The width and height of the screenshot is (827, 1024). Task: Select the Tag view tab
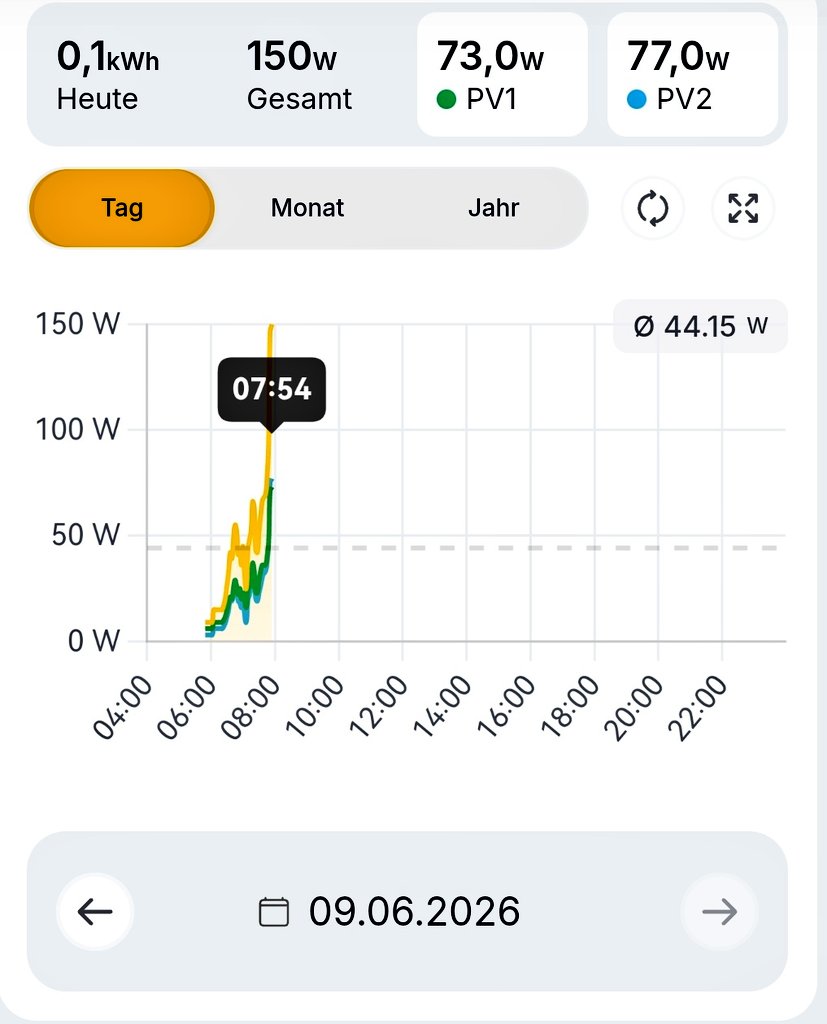click(x=122, y=208)
